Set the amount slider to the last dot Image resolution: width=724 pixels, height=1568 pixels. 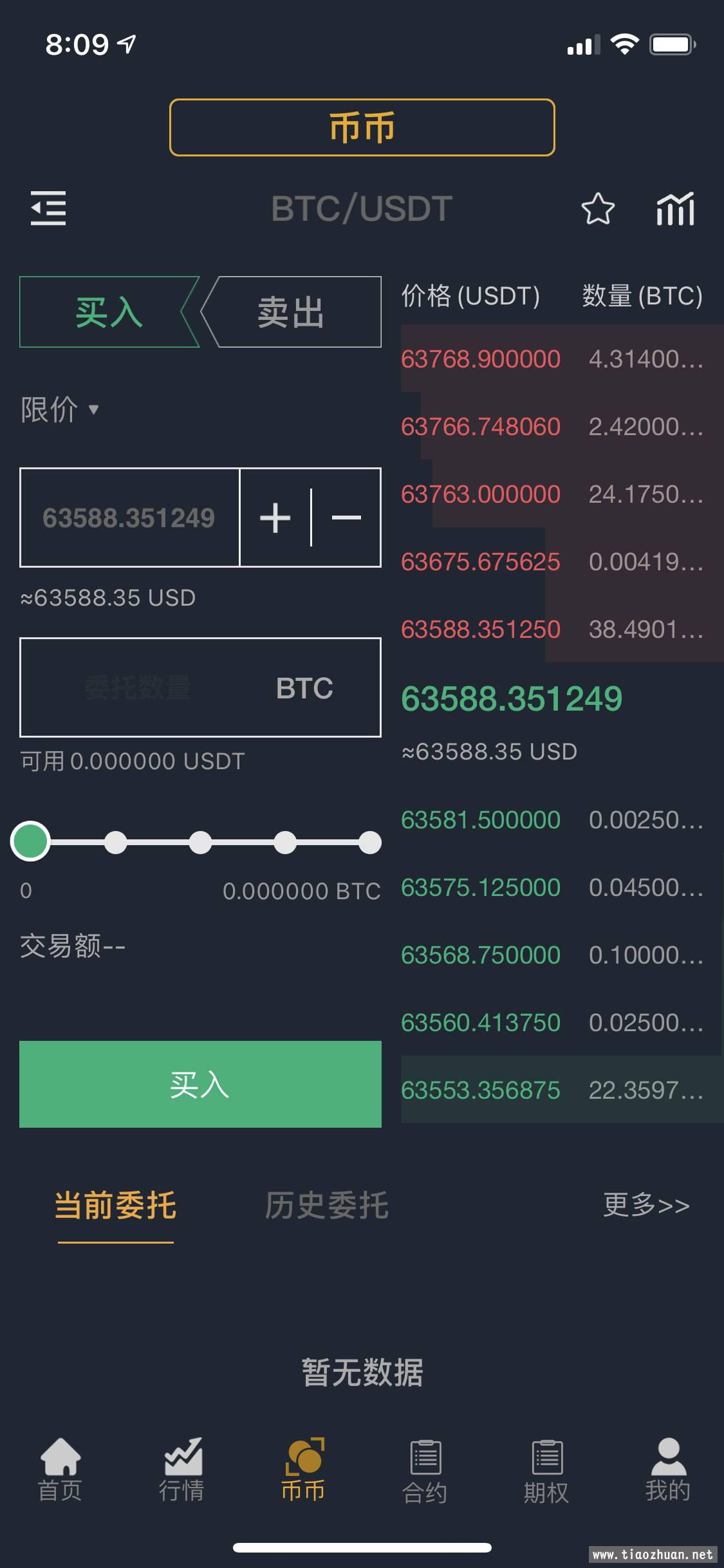(x=369, y=842)
